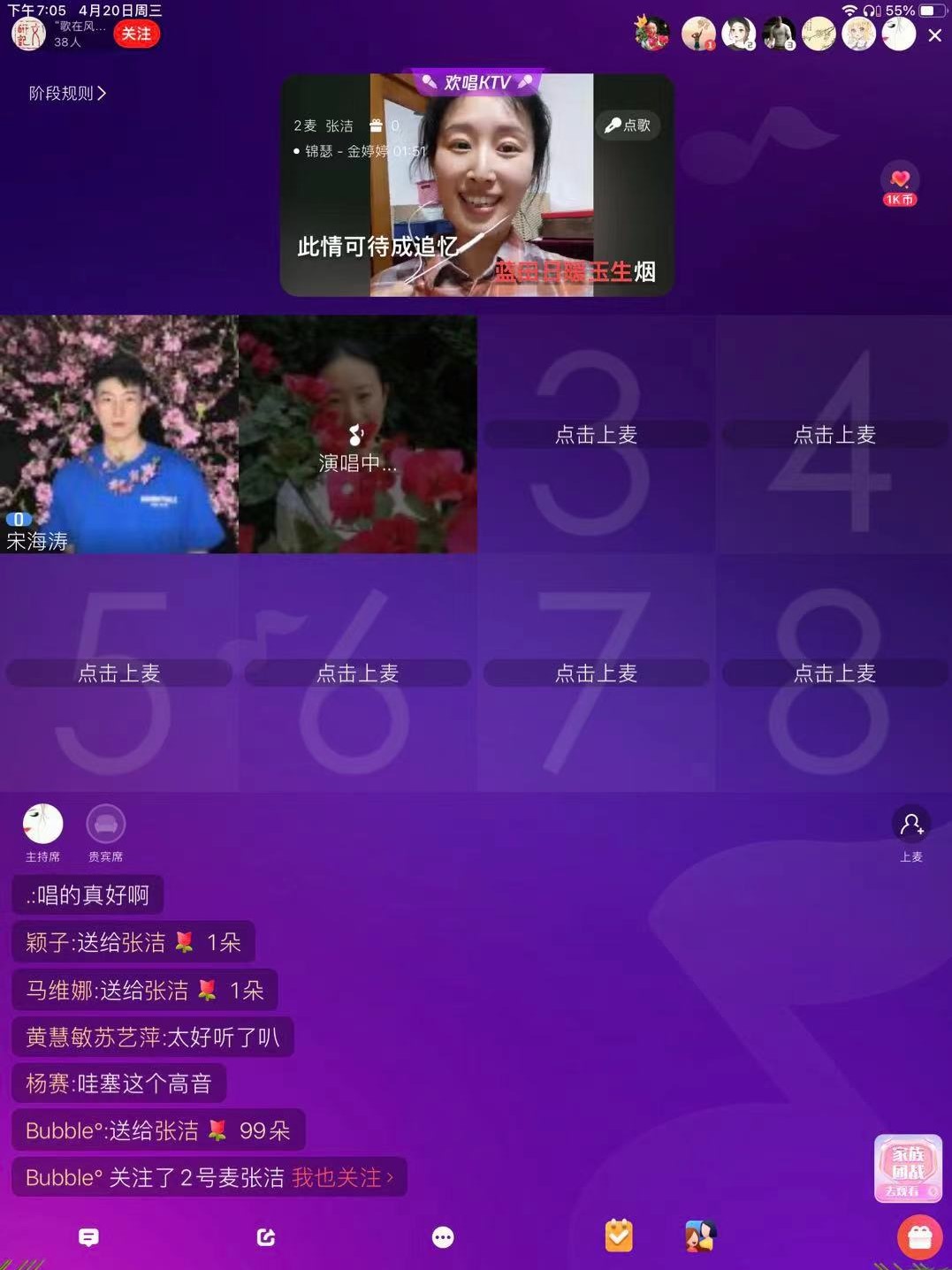Open the more options bubble

click(x=443, y=1237)
